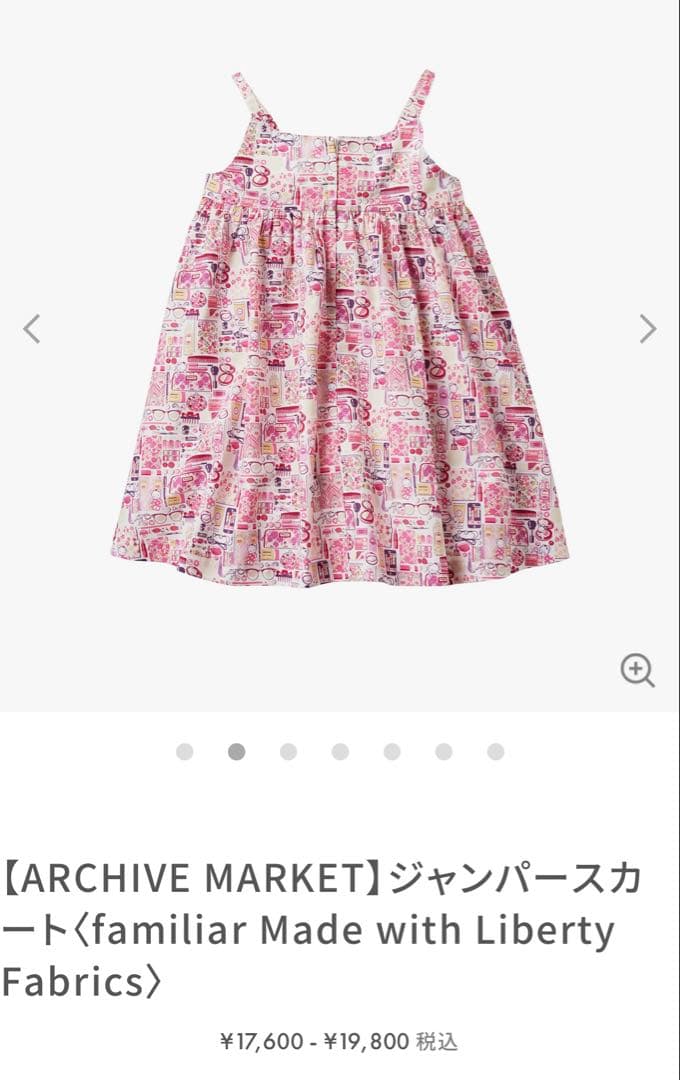Select the fifth image indicator dot

point(392,752)
